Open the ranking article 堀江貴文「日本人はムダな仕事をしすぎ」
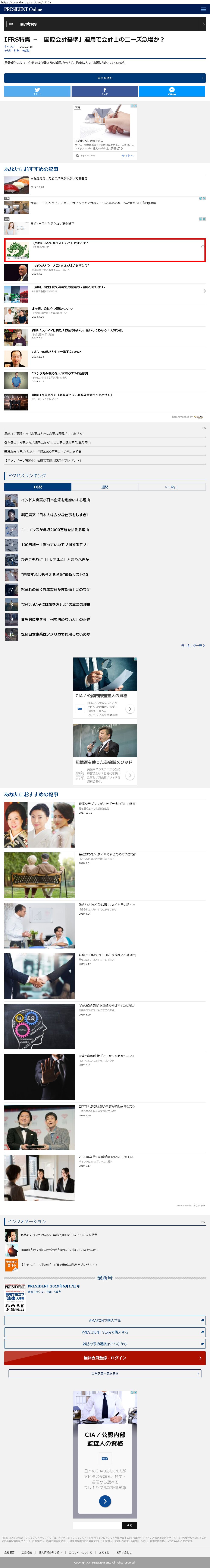Viewport: 210px width, 1568px height. click(x=55, y=515)
